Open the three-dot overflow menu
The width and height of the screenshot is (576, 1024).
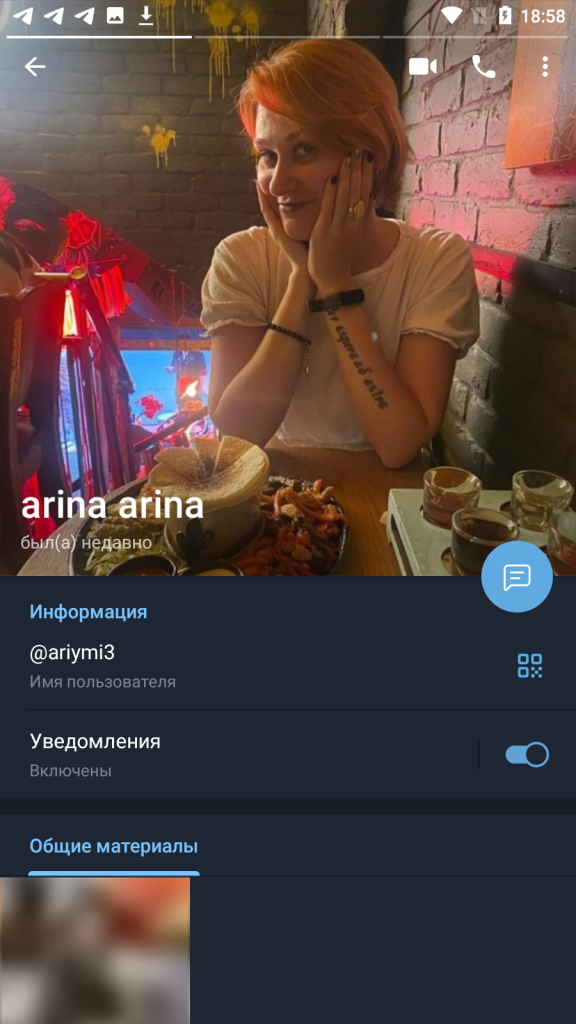(545, 67)
